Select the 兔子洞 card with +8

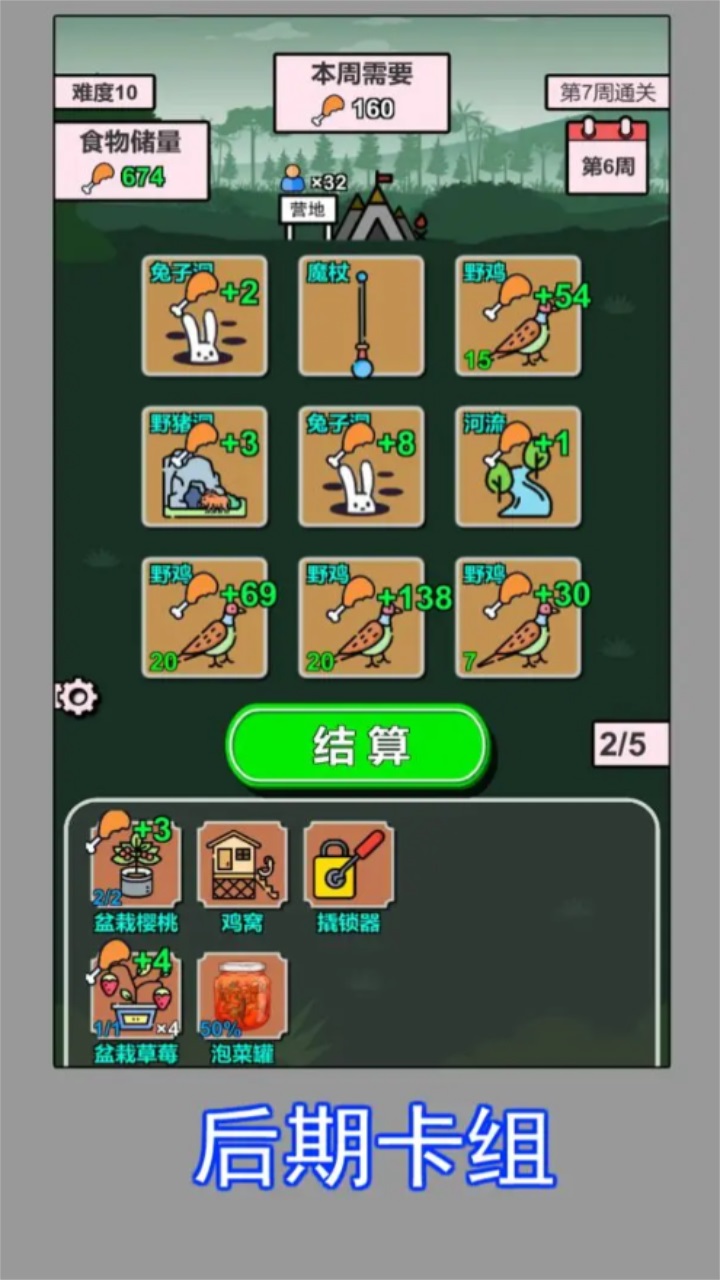point(361,466)
